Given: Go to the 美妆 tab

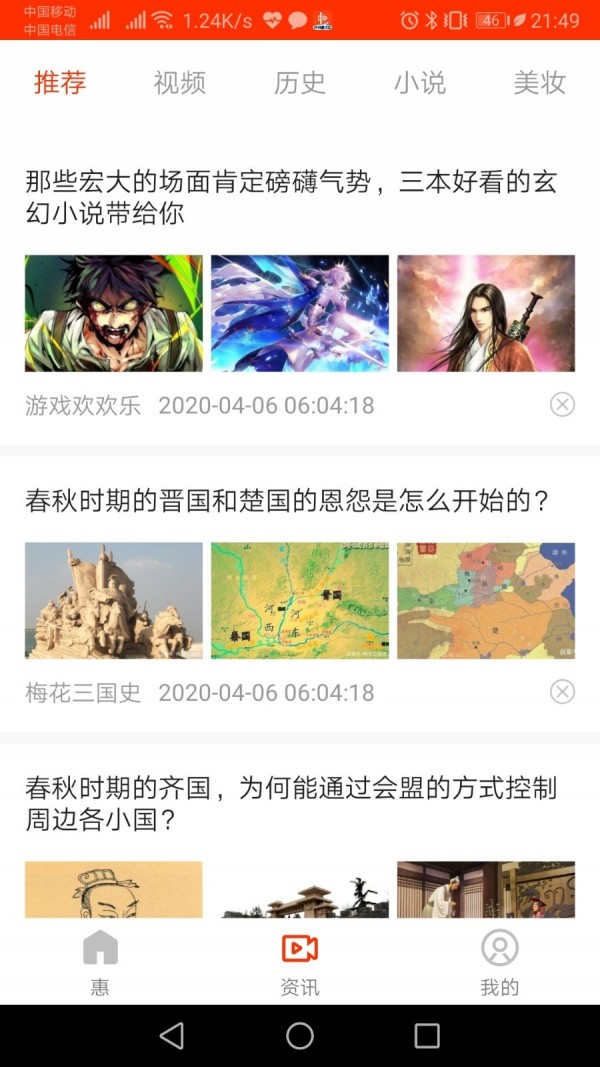Looking at the screenshot, I should (x=540, y=83).
